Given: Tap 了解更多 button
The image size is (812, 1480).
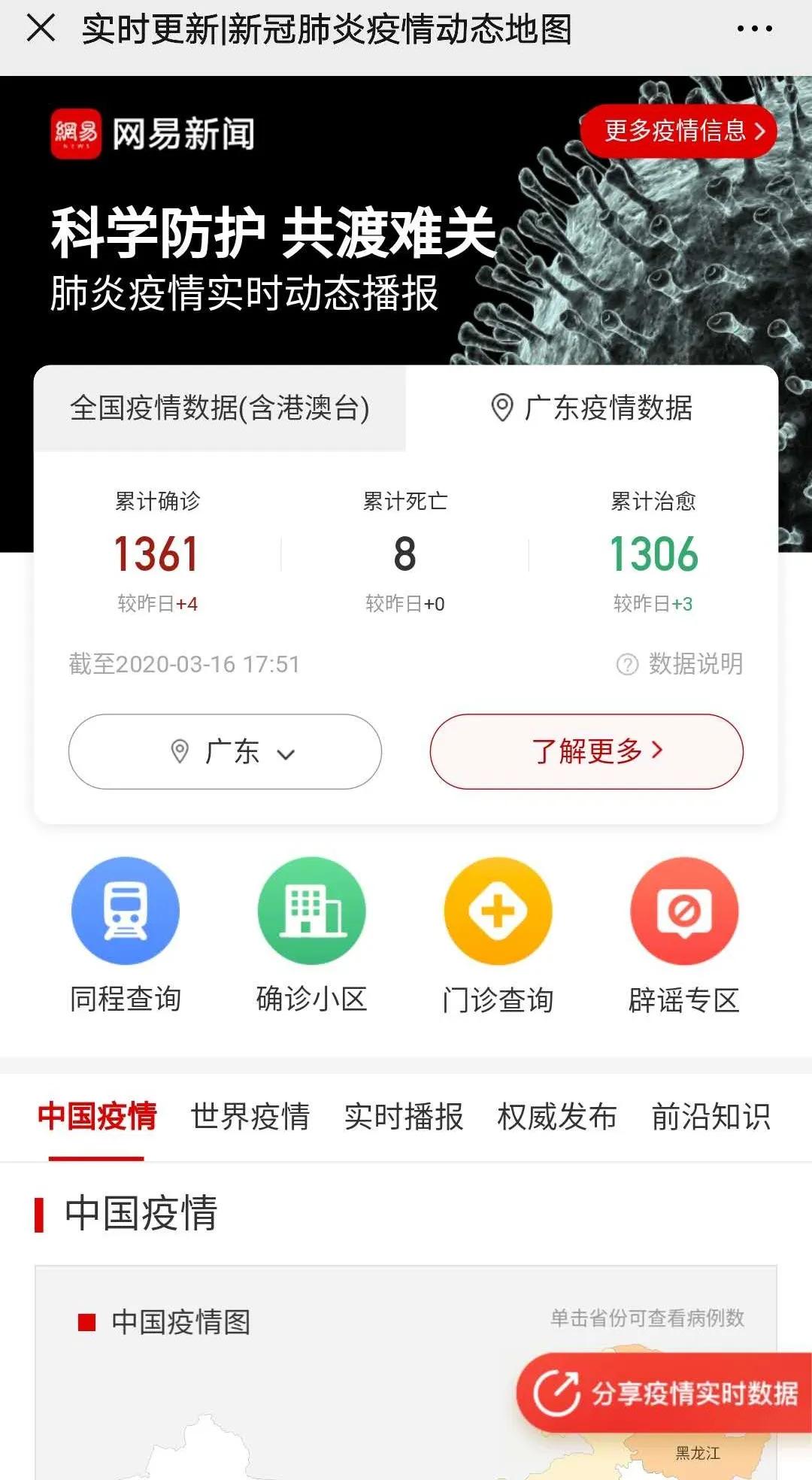Looking at the screenshot, I should click(x=586, y=751).
